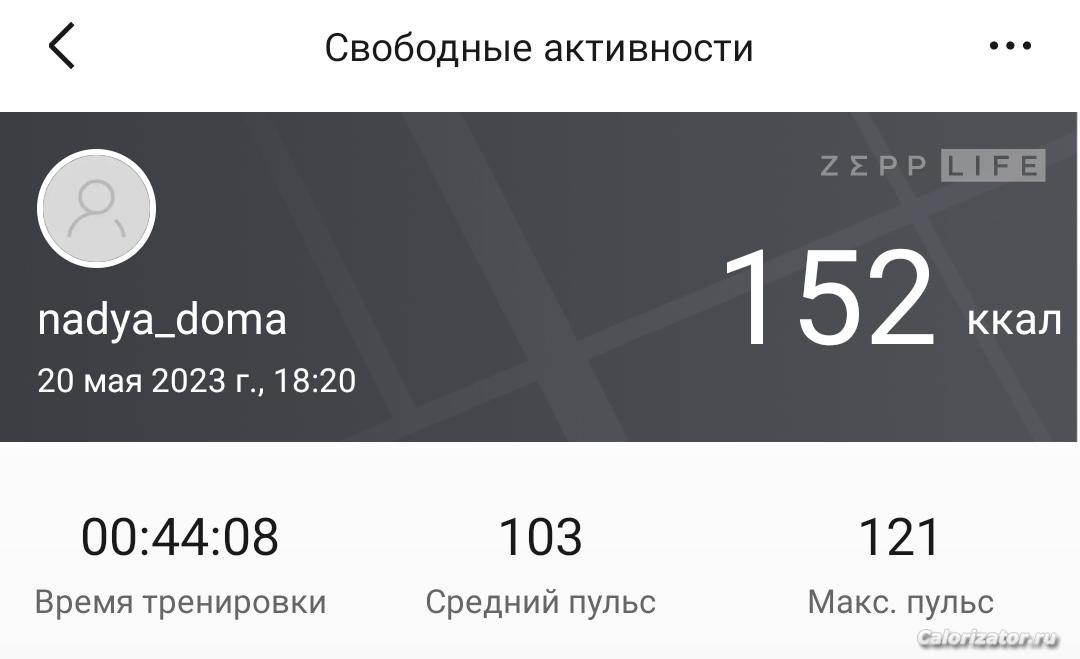This screenshot has width=1080, height=659.
Task: Go back from Свободные активности
Action: point(62,47)
